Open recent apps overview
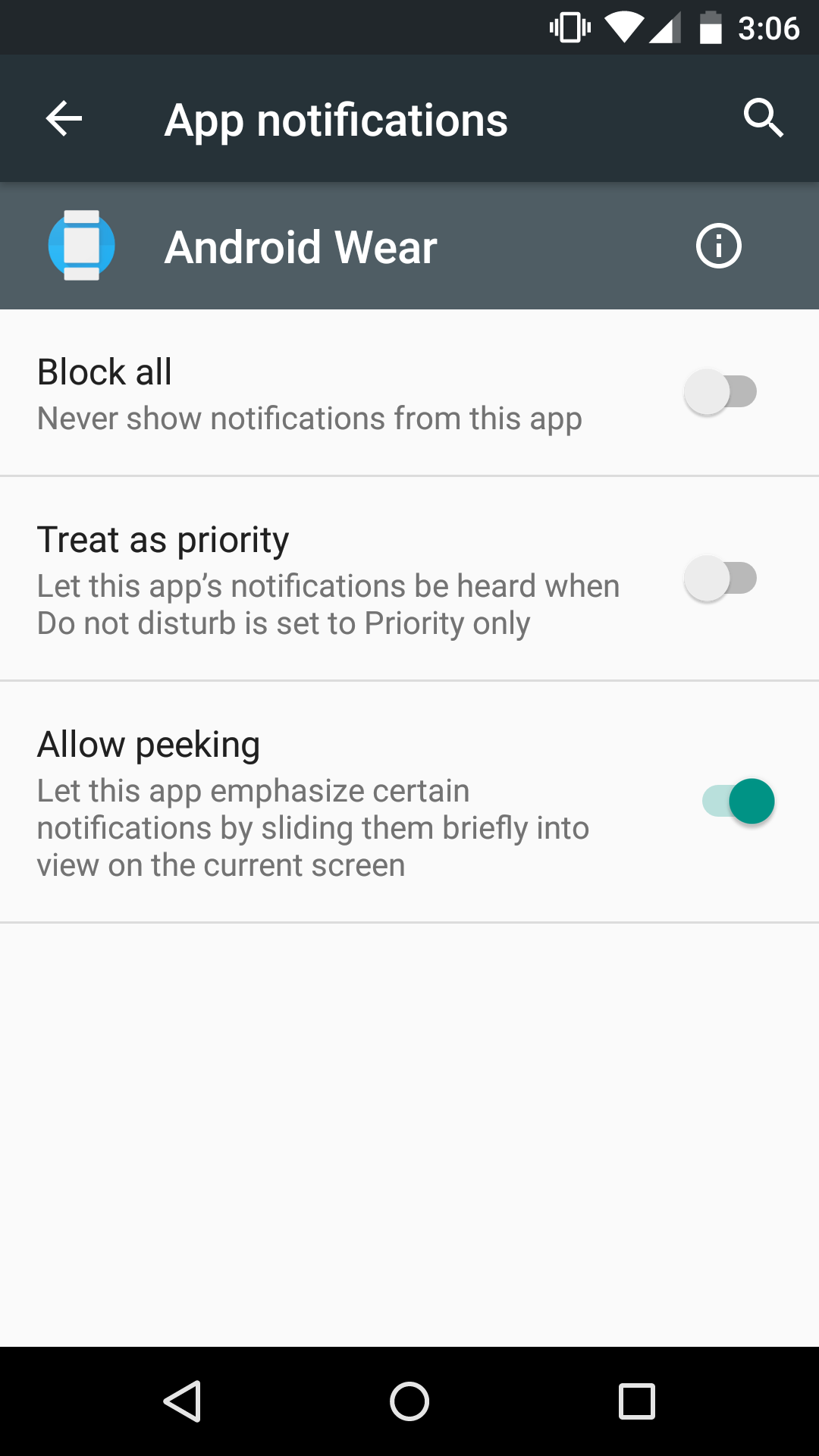 pyautogui.click(x=636, y=1401)
